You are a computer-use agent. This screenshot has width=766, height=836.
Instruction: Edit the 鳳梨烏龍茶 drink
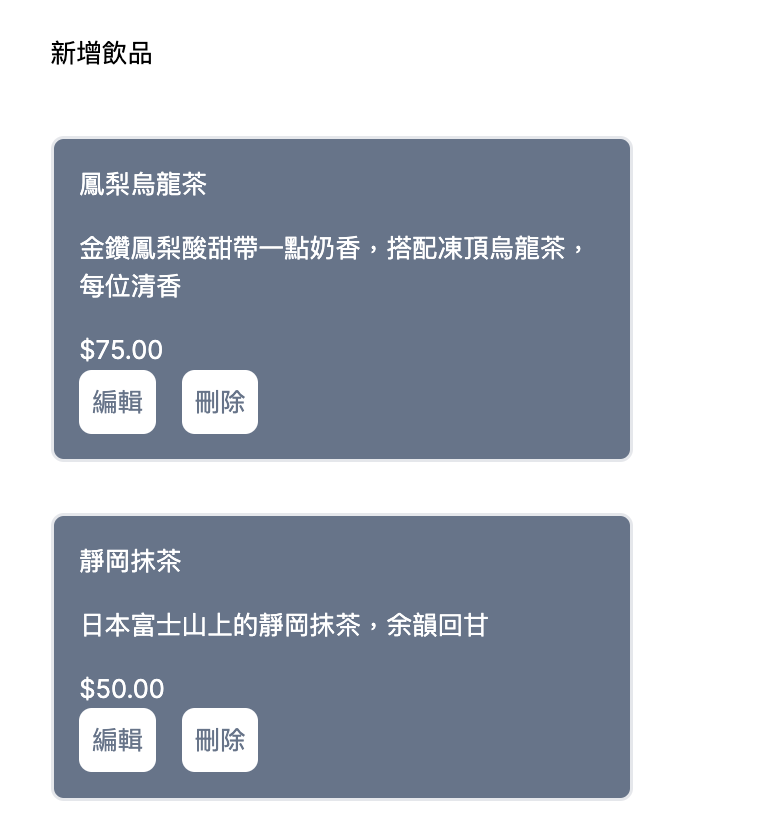pos(117,402)
